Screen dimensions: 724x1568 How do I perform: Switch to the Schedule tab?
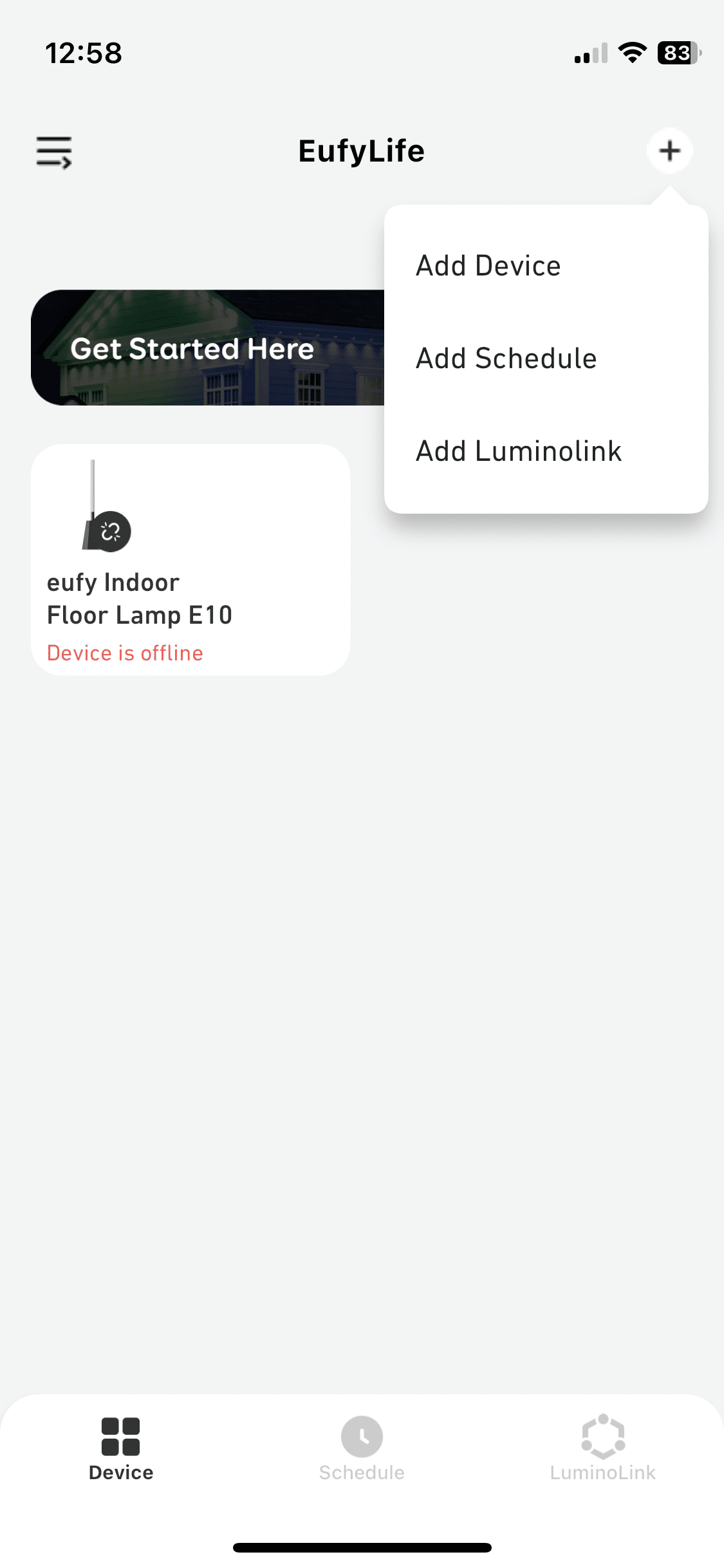coord(362,1448)
